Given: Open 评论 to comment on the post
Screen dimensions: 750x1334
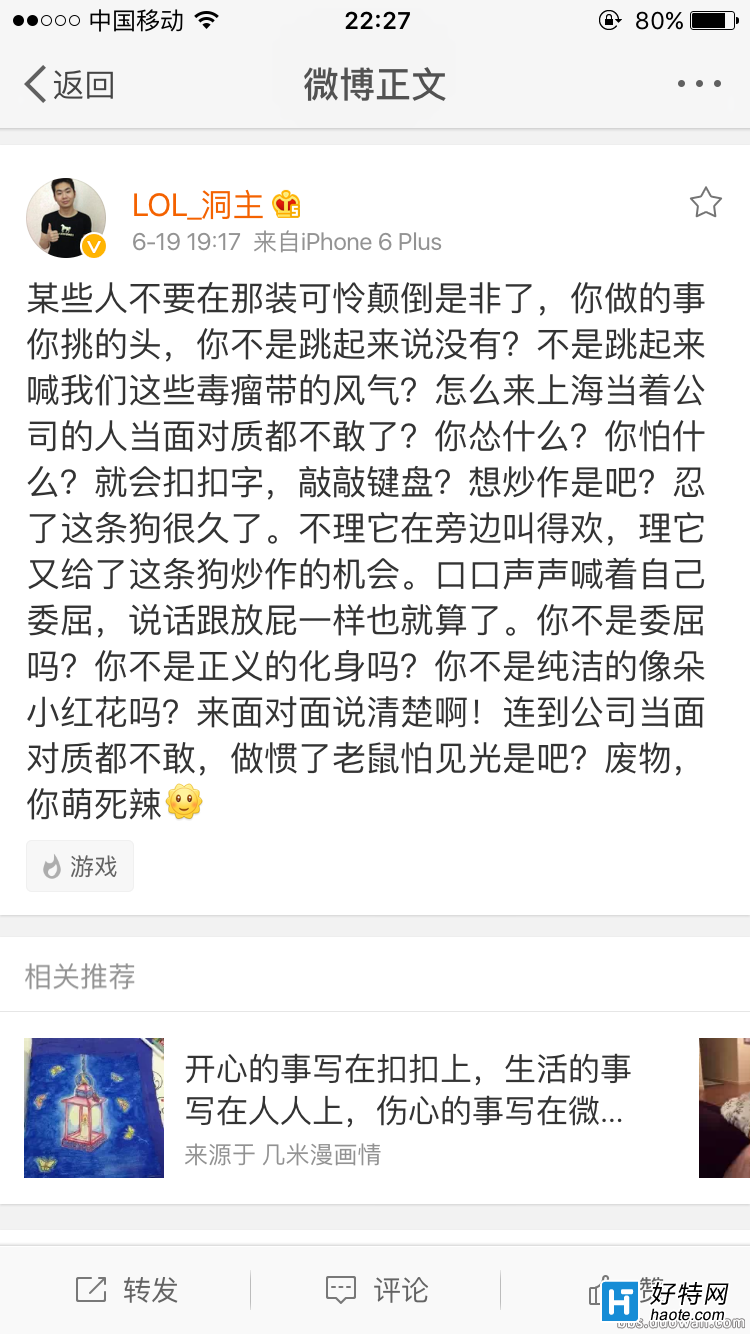Looking at the screenshot, I should pos(377,1290).
